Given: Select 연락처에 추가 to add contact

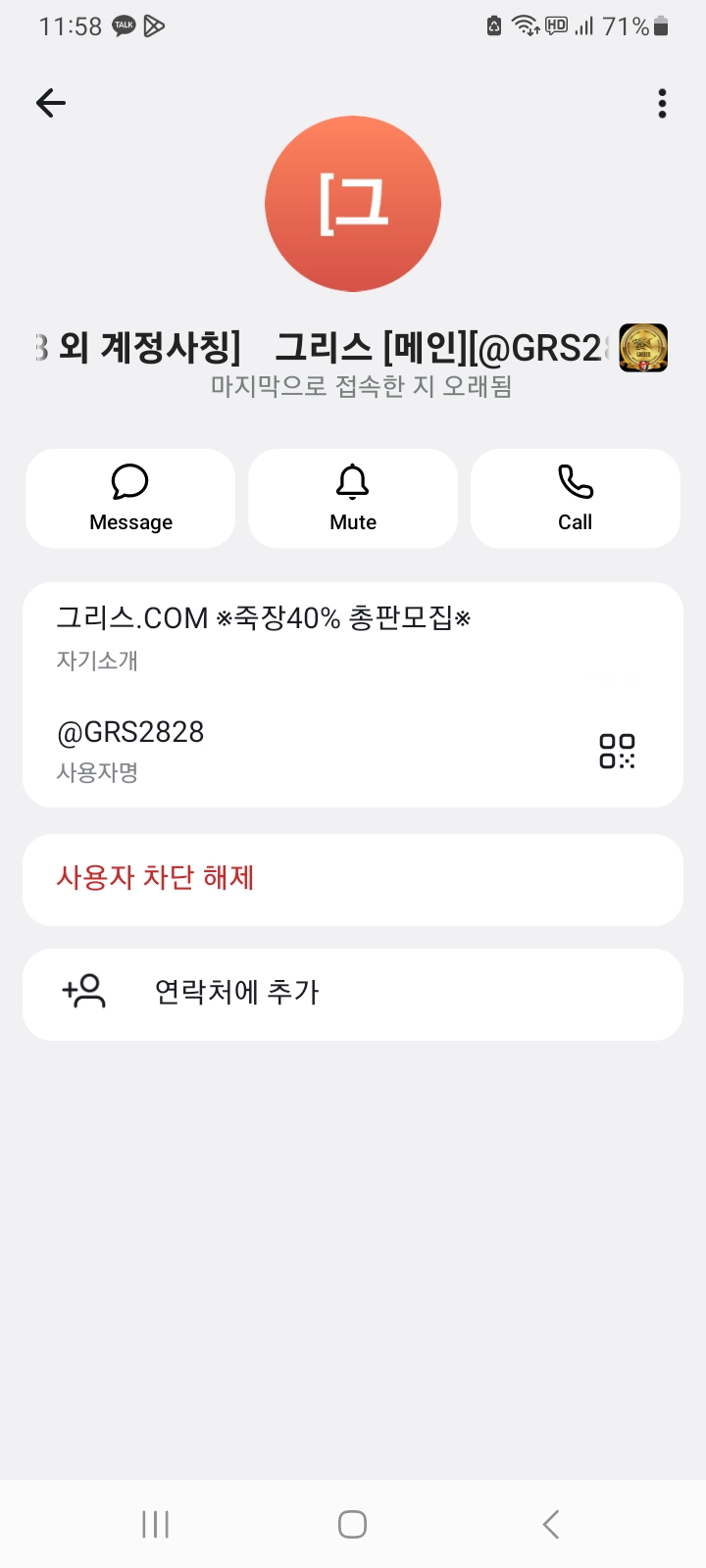Looking at the screenshot, I should tap(353, 994).
